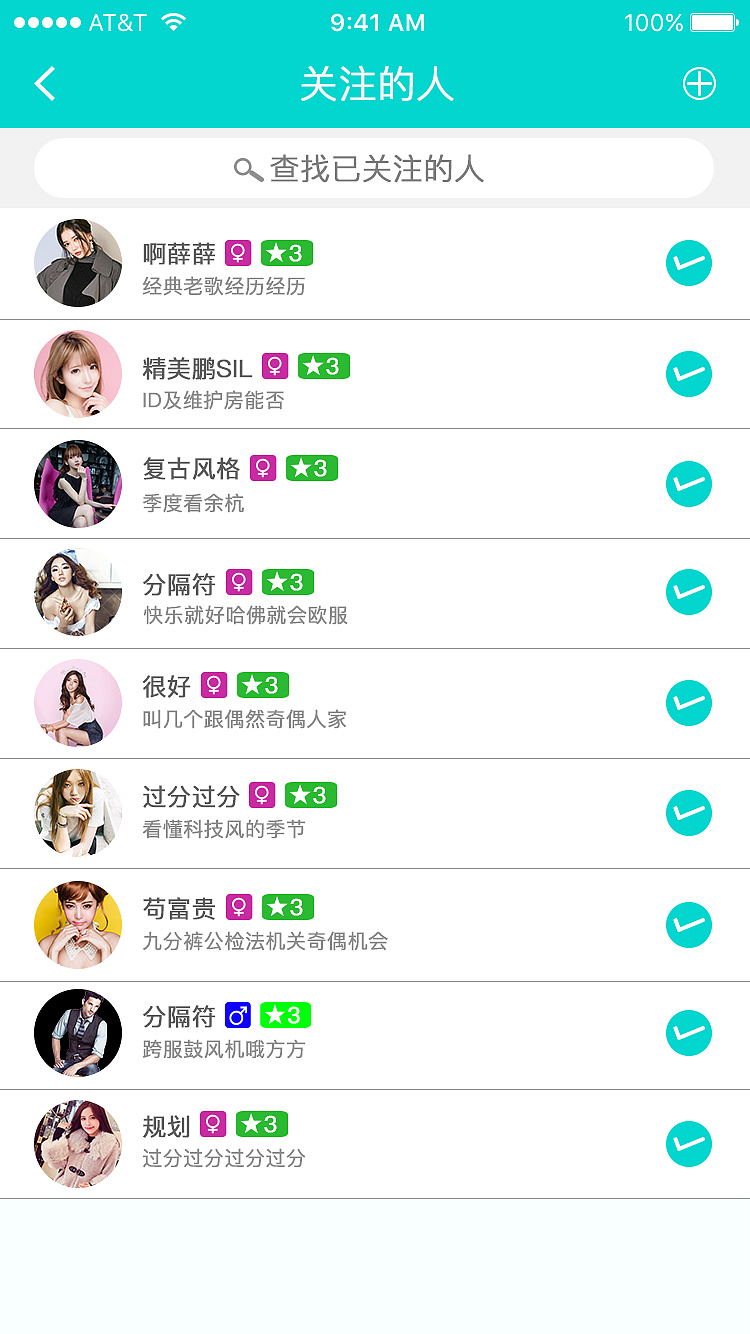This screenshot has width=750, height=1334.
Task: Toggle the checkmark beside 快乐就好哈佛就会欧服
Action: coord(688,593)
